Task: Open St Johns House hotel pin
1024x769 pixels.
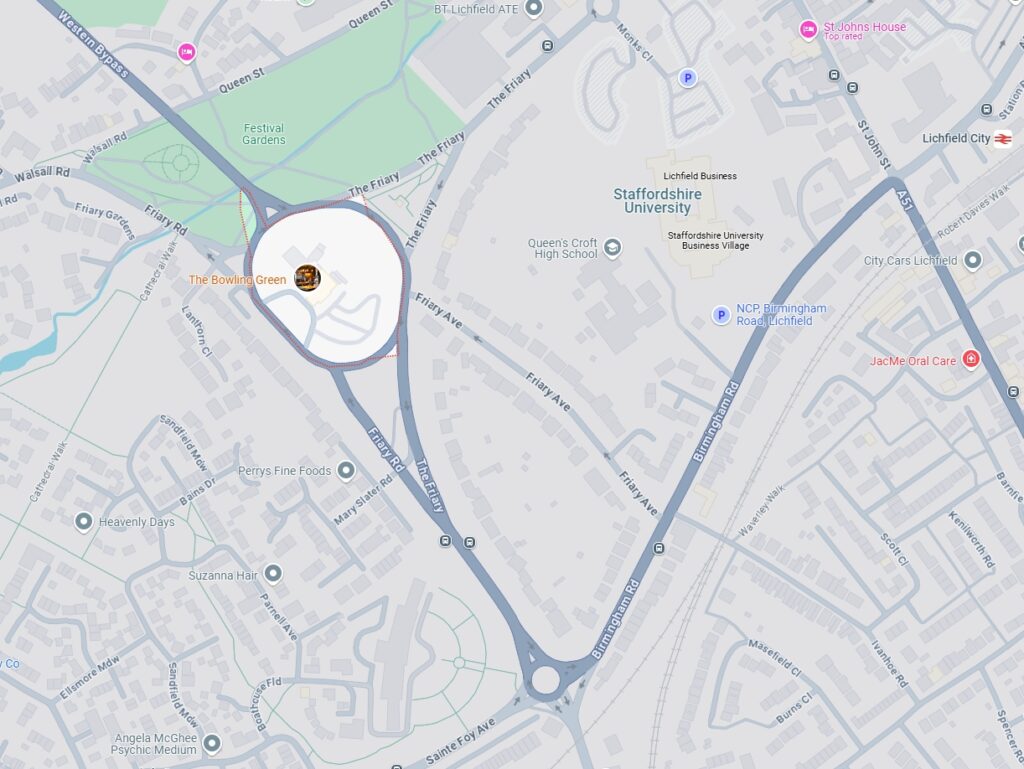Action: pos(808,30)
